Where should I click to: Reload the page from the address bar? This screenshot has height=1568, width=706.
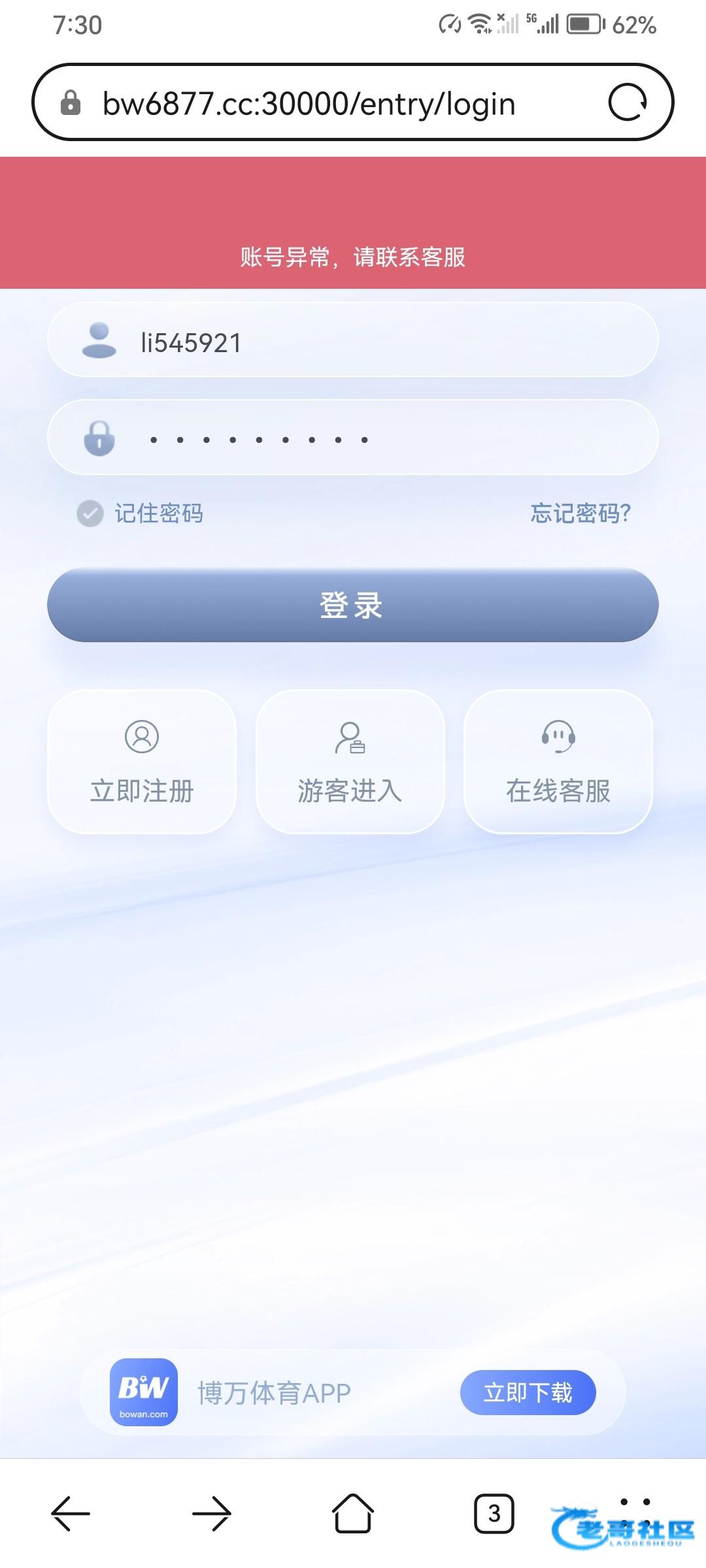(x=628, y=103)
